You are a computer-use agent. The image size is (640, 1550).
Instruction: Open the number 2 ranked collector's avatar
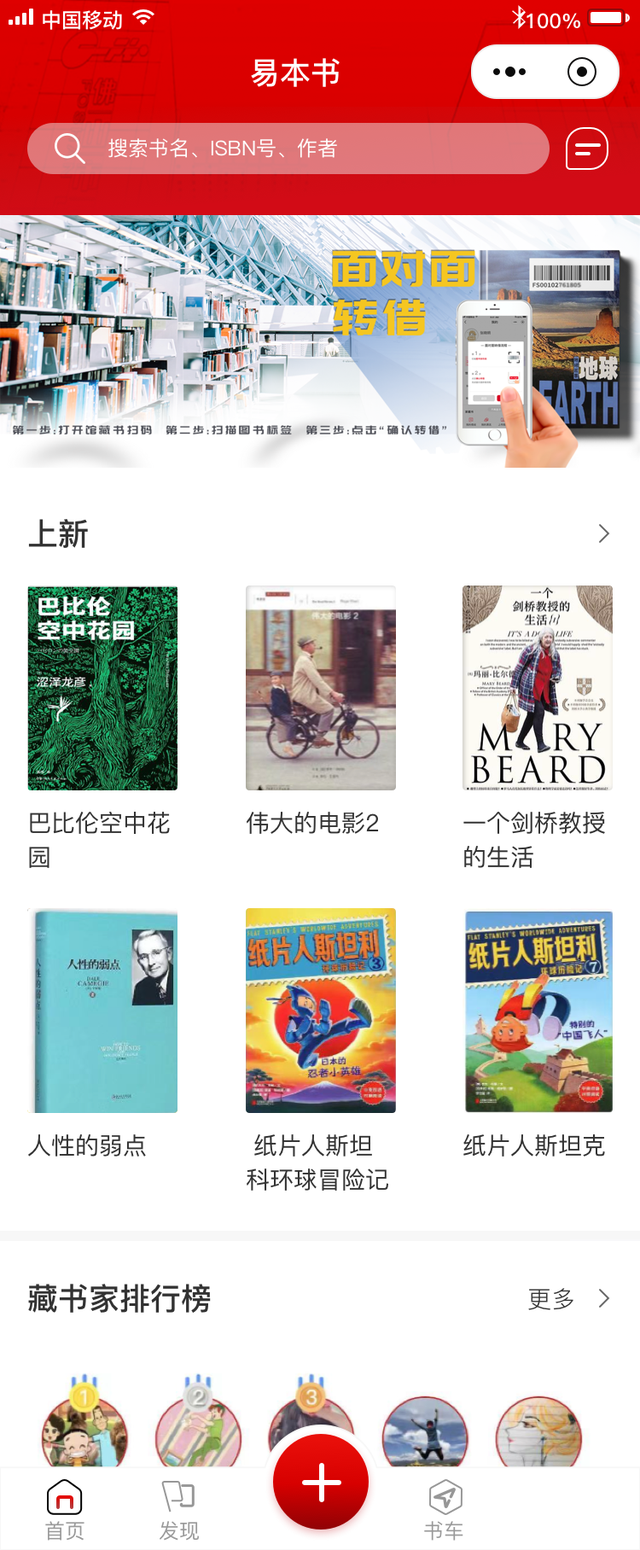198,1432
